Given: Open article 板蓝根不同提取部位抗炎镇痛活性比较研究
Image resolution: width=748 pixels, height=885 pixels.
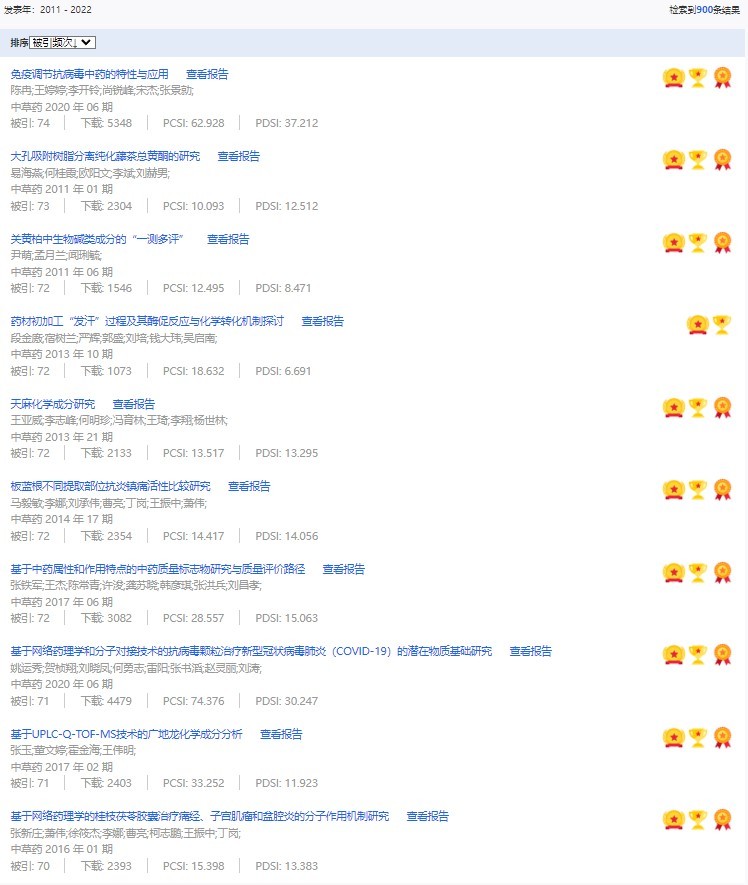Looking at the screenshot, I should coord(110,486).
